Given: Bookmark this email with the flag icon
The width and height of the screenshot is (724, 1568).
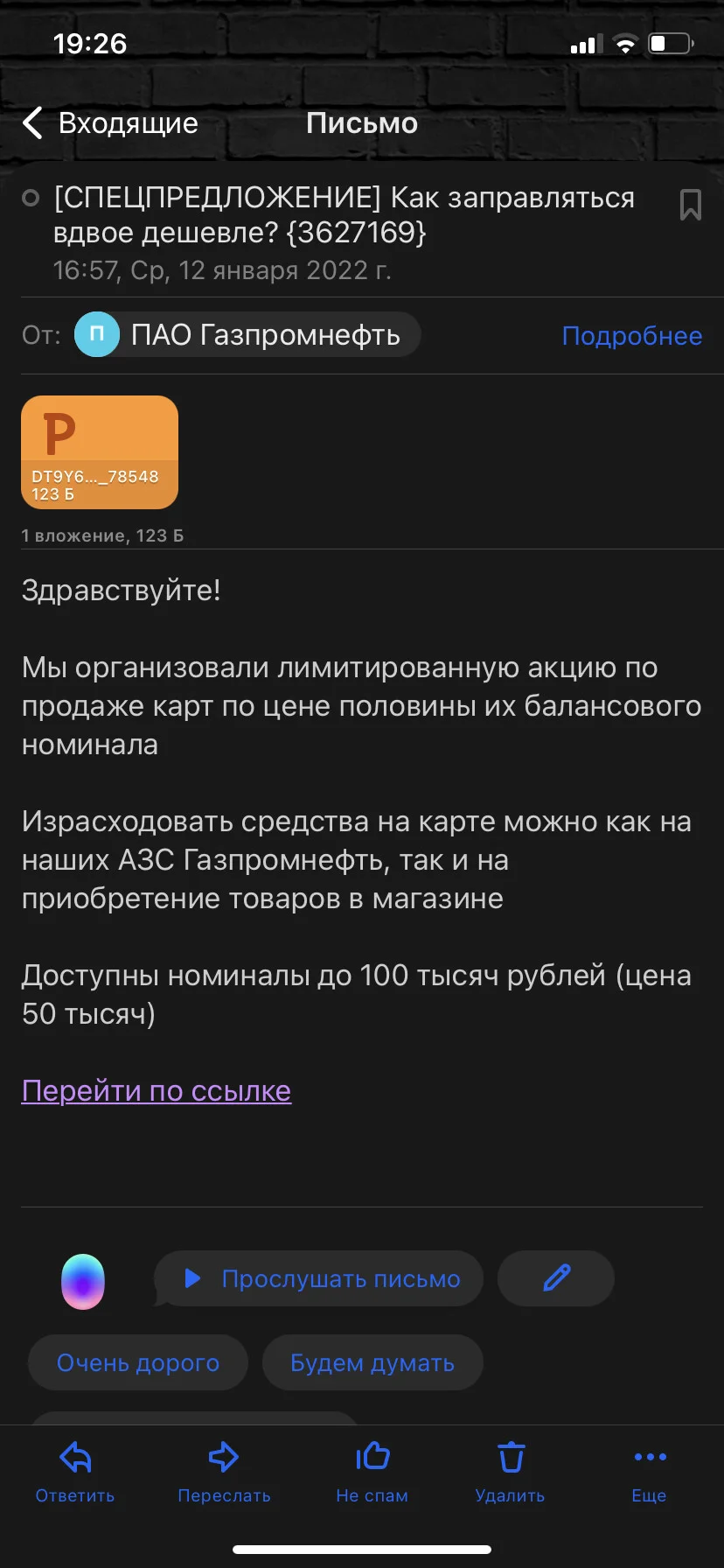Looking at the screenshot, I should 690,205.
